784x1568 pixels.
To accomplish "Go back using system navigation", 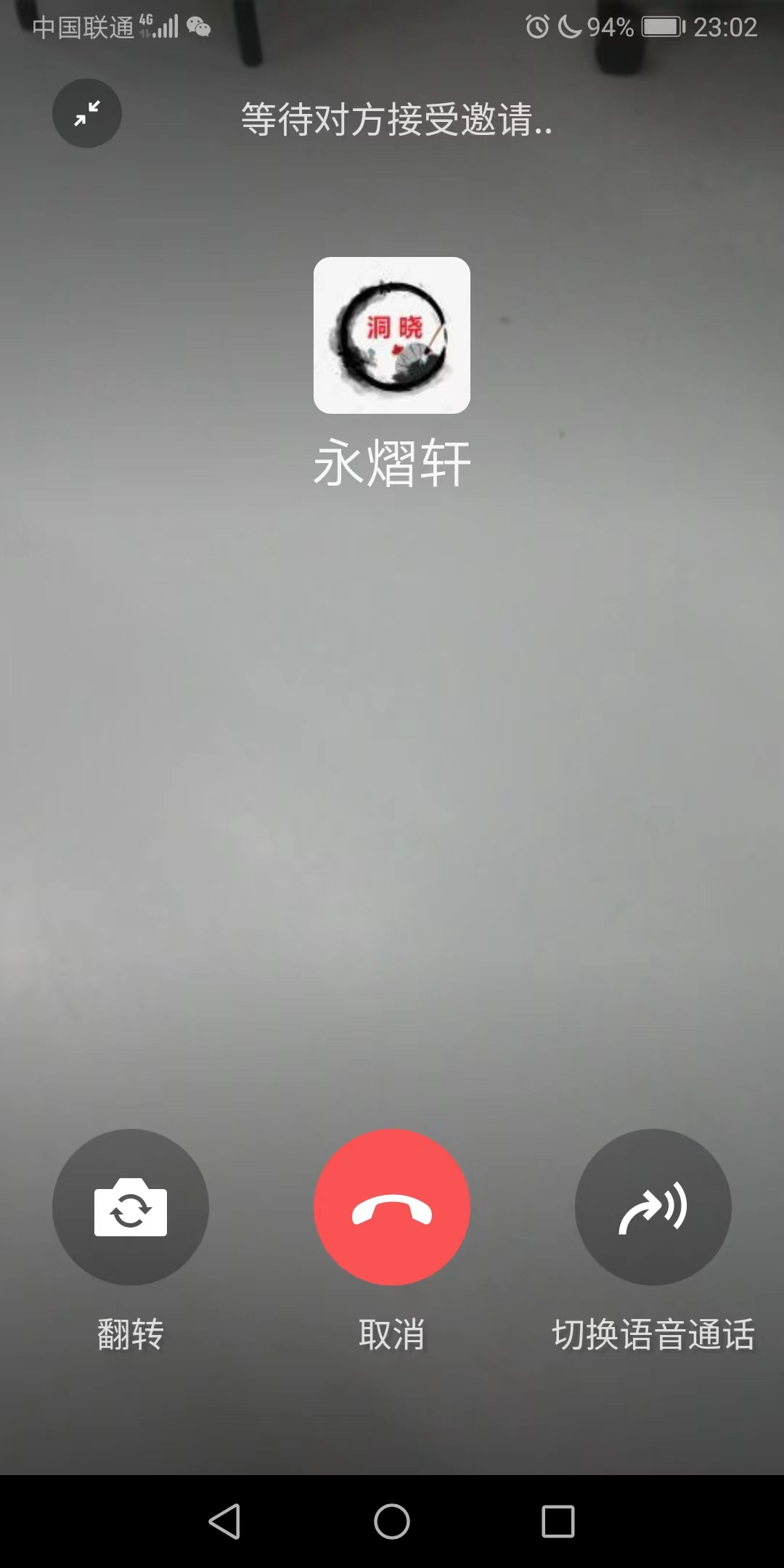I will [225, 1521].
